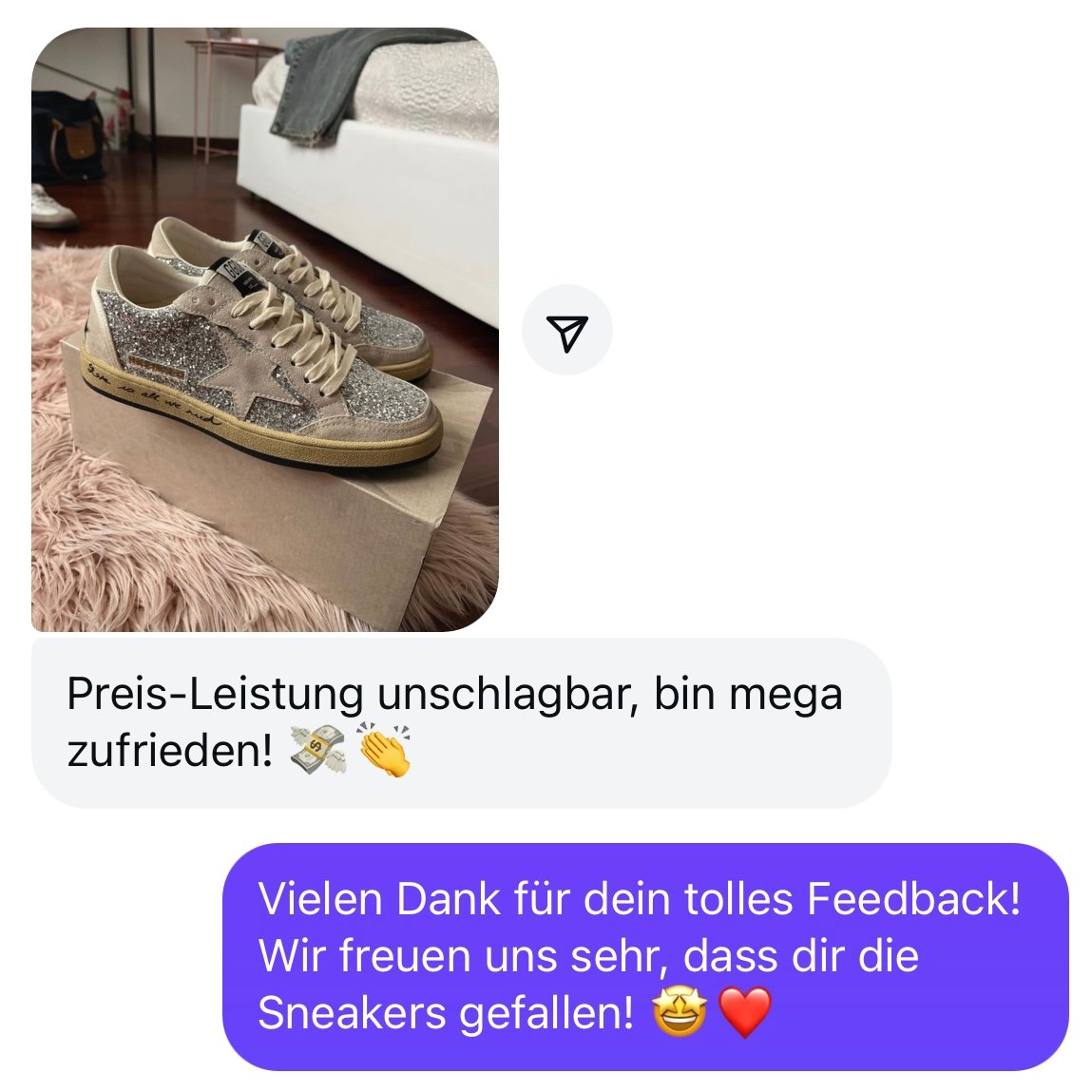
Task: Forward the sneaker photo with the share icon
Action: pyautogui.click(x=567, y=331)
